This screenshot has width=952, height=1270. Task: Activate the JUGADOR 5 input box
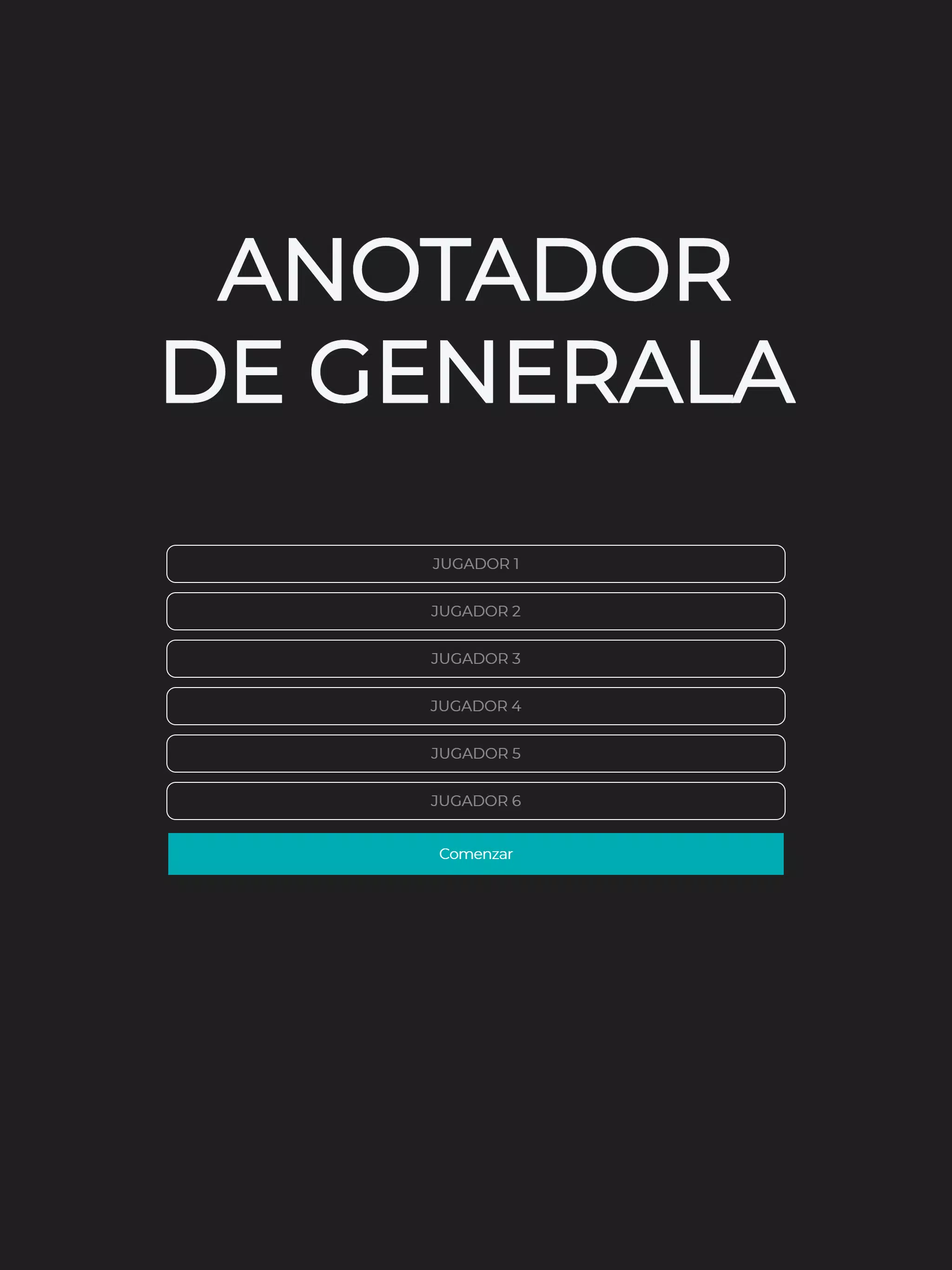(x=476, y=753)
